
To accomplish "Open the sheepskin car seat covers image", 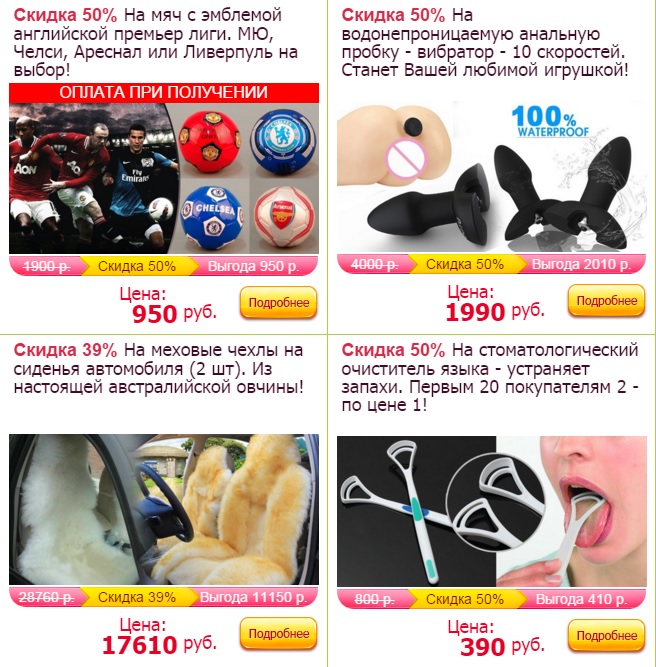I will 164,509.
